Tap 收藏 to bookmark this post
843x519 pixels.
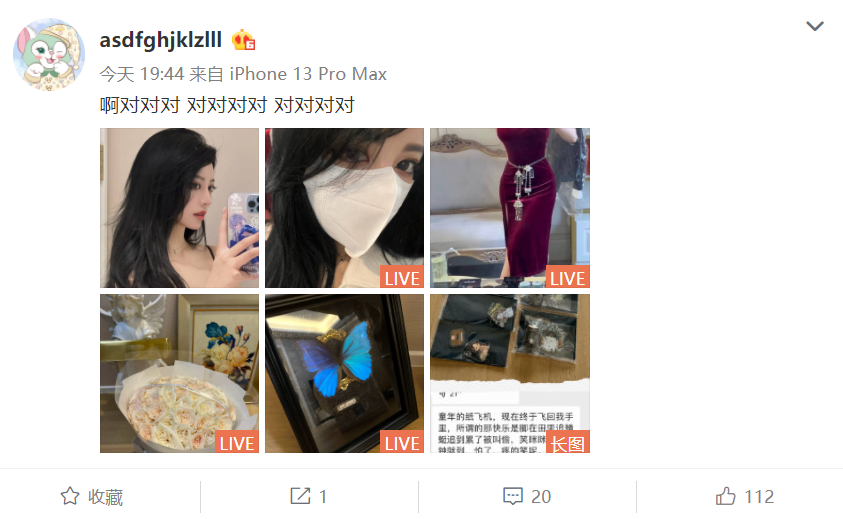92,496
